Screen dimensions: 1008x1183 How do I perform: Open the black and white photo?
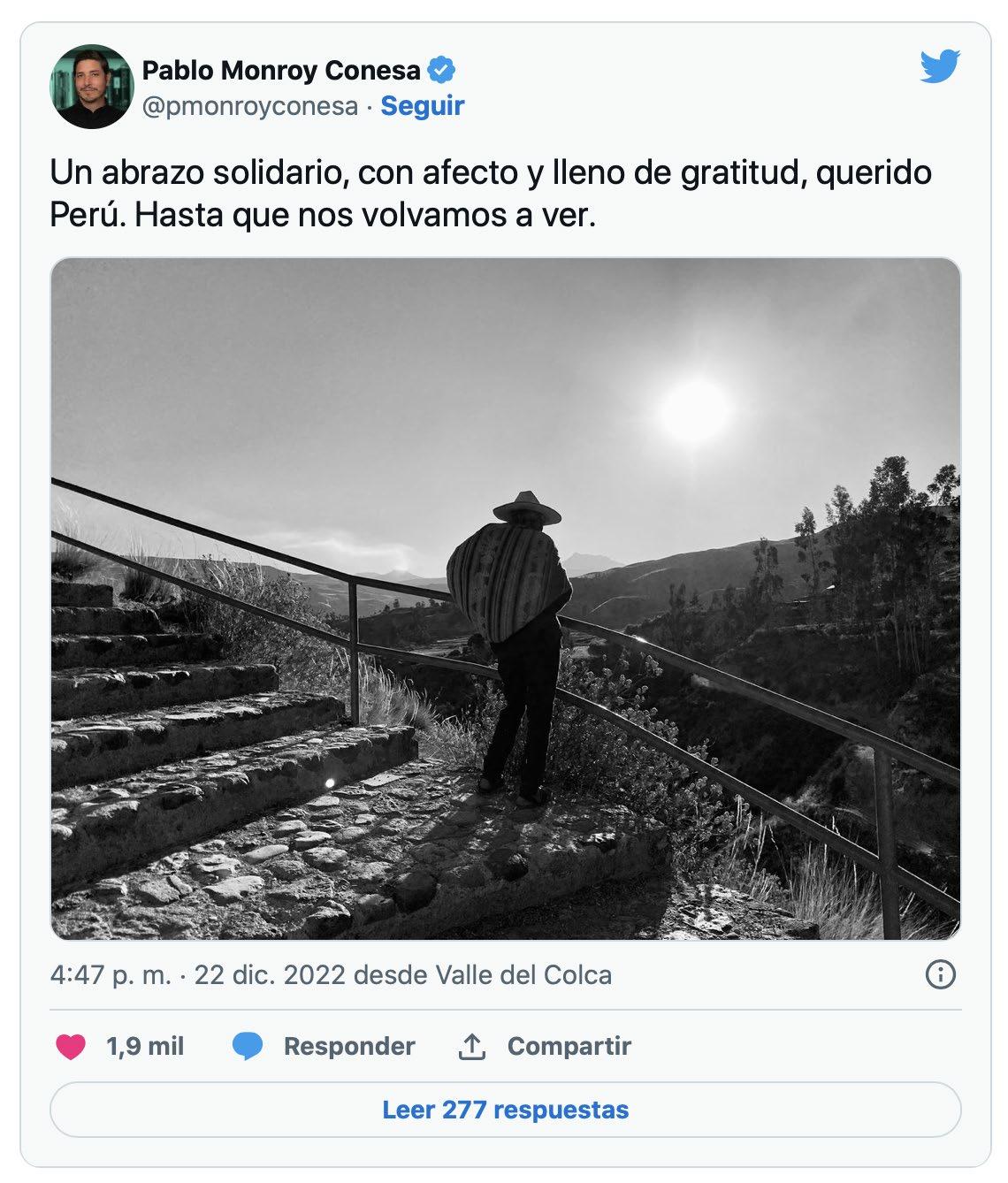505,598
